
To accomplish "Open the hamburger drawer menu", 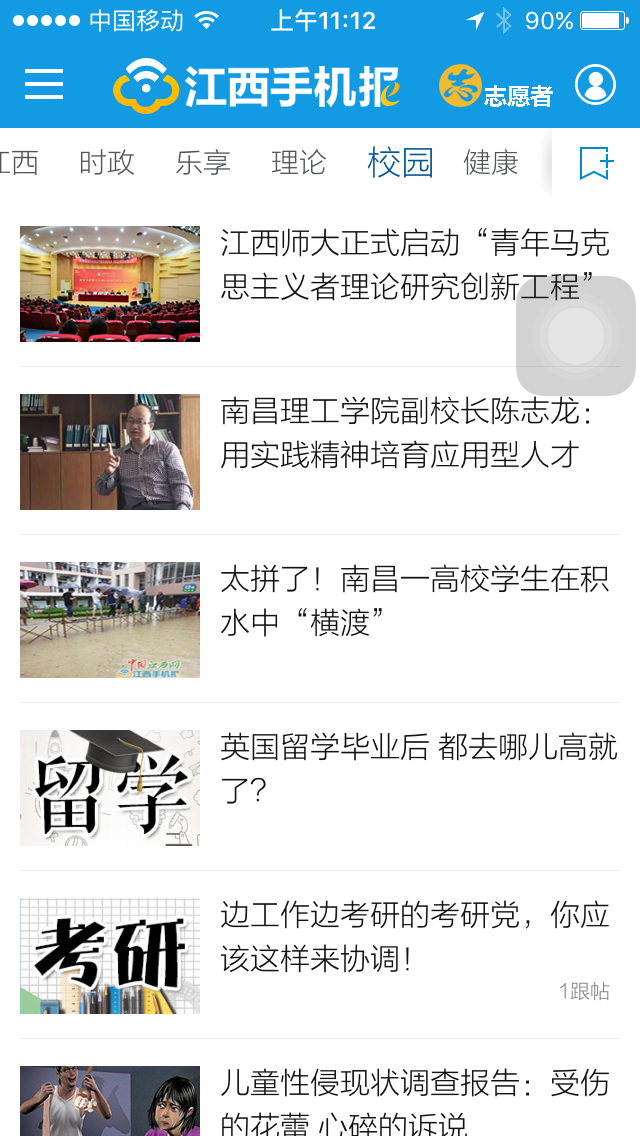I will tap(44, 85).
